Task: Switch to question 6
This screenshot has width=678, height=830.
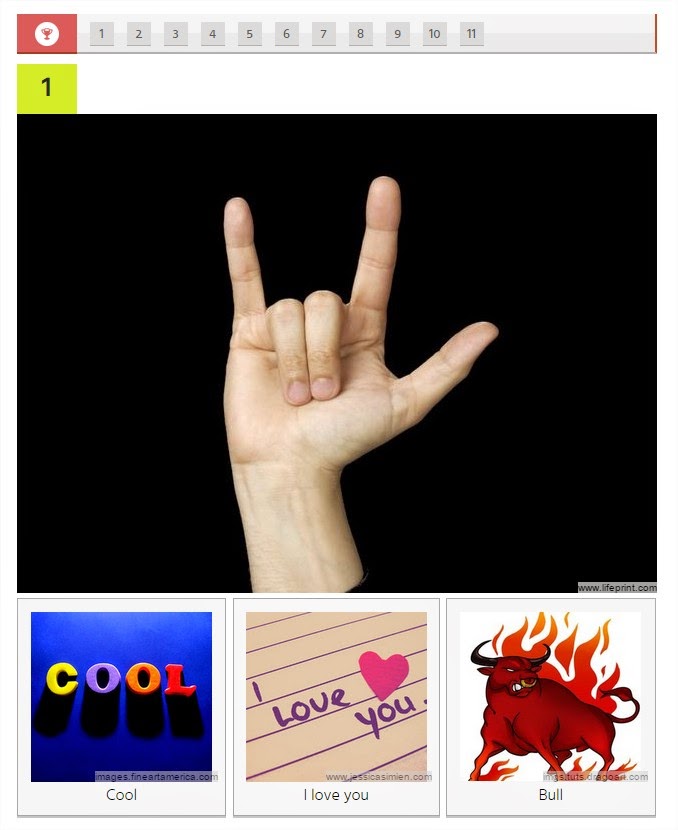Action: (x=286, y=34)
